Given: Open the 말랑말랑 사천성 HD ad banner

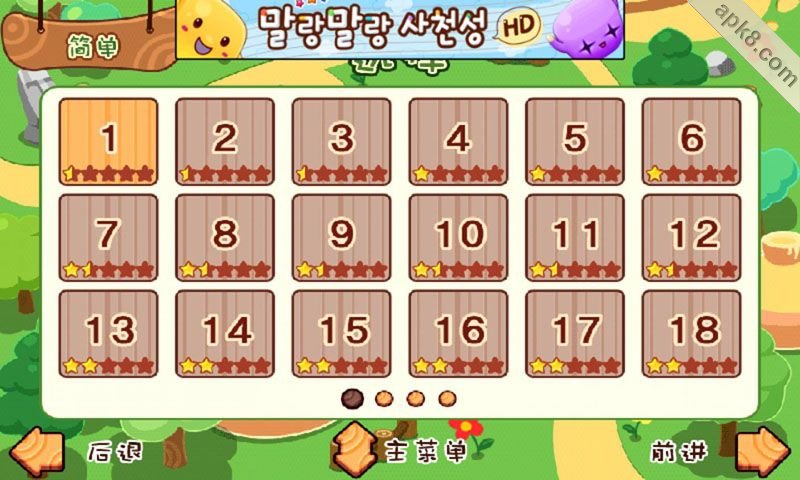Looking at the screenshot, I should tap(400, 28).
